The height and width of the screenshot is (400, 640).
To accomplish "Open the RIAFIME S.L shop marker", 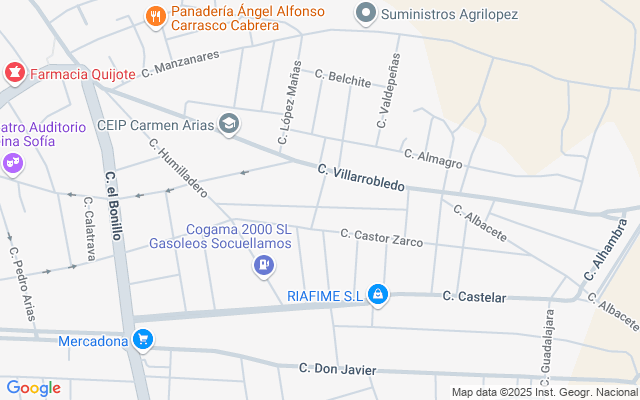I will [378, 295].
